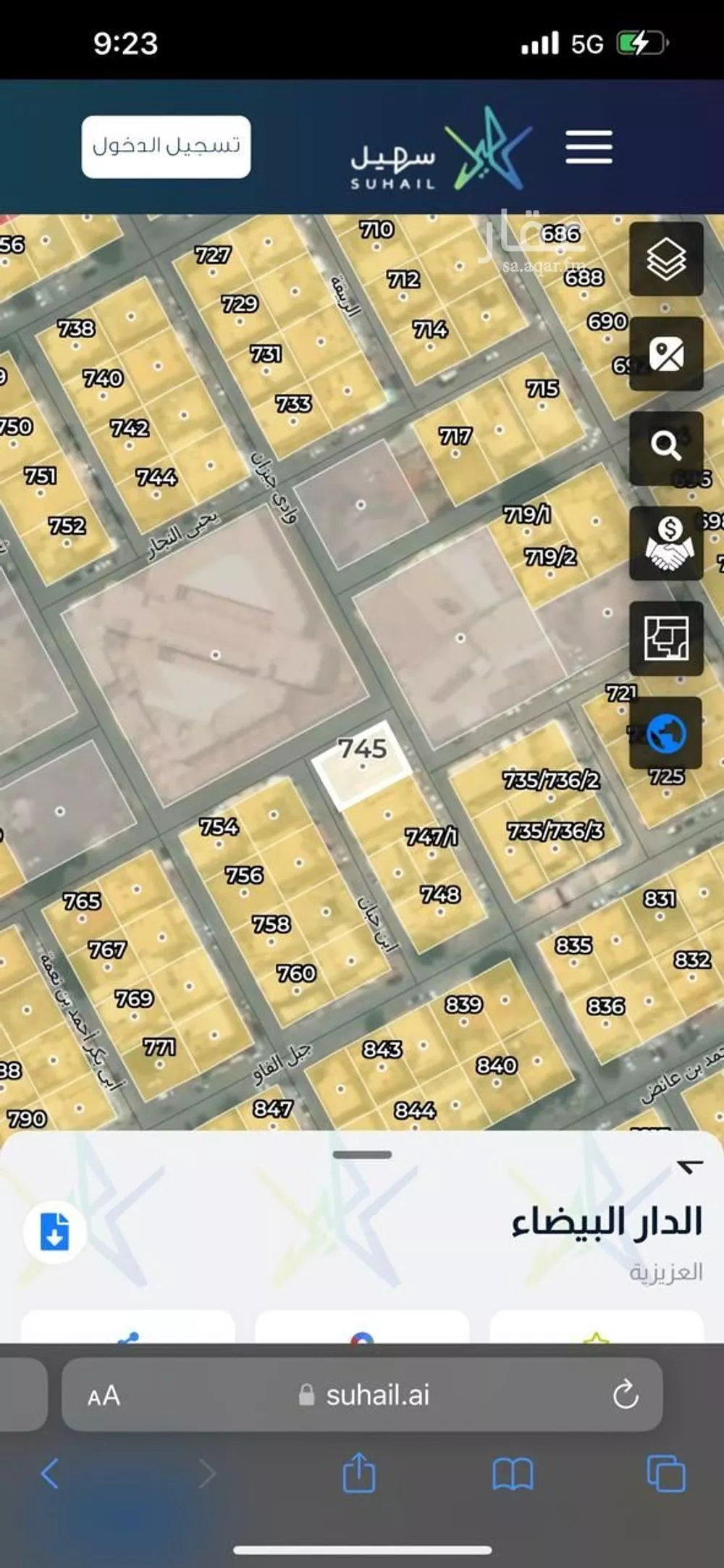Open the Safari tabs overview
724x1568 pixels.
[665, 1474]
